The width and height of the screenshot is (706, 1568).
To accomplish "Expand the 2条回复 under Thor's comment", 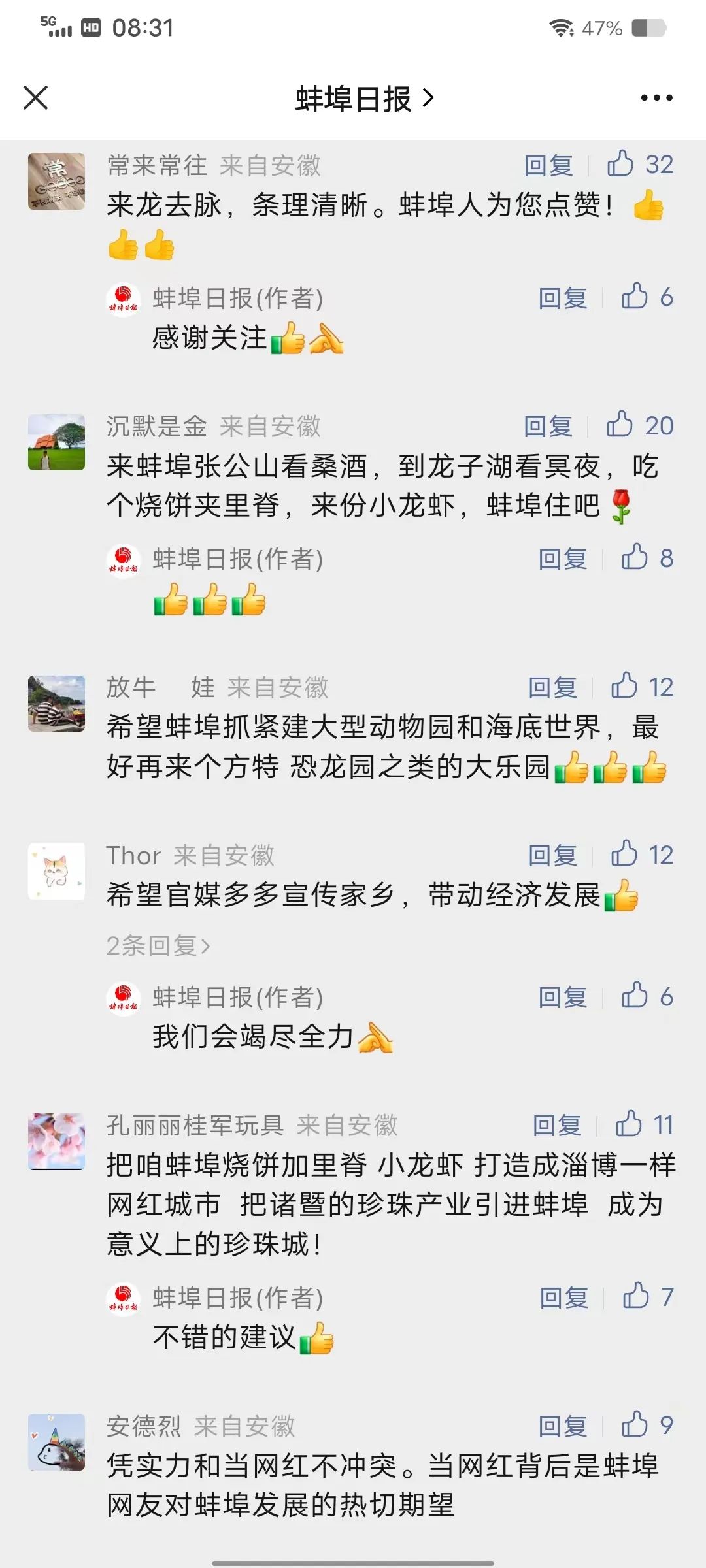I will tap(158, 945).
